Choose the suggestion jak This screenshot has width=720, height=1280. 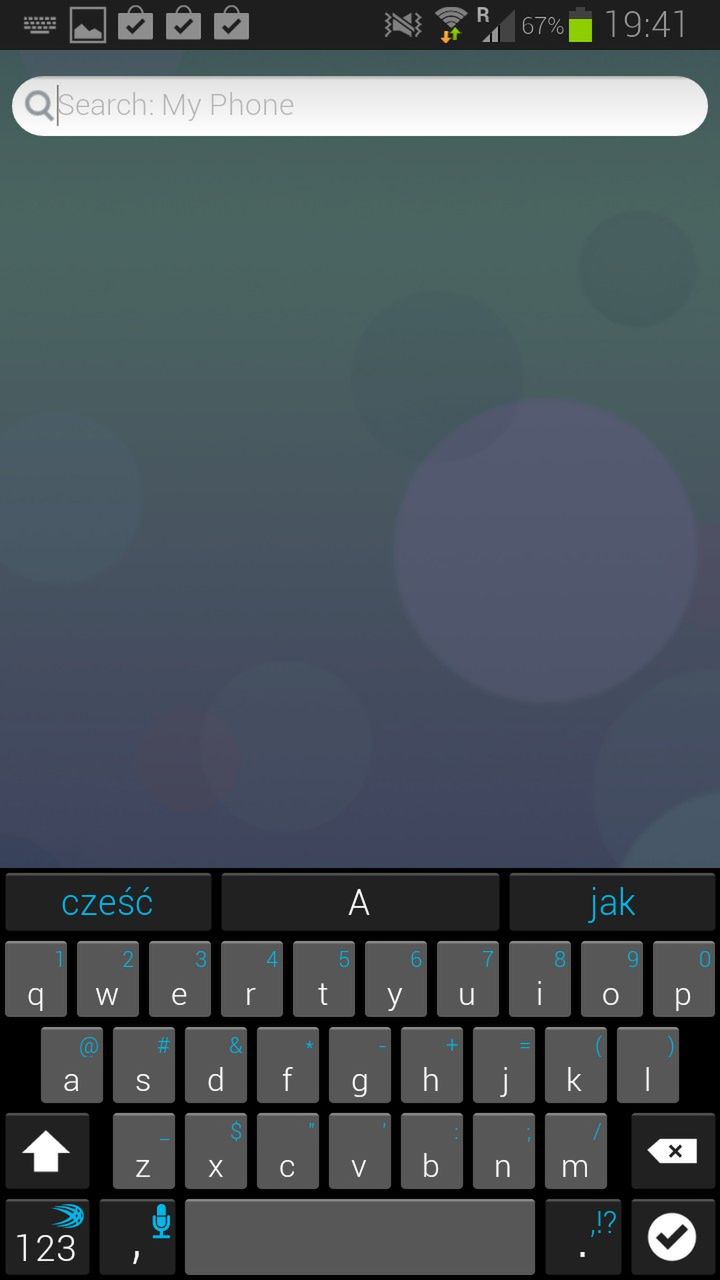tap(611, 903)
